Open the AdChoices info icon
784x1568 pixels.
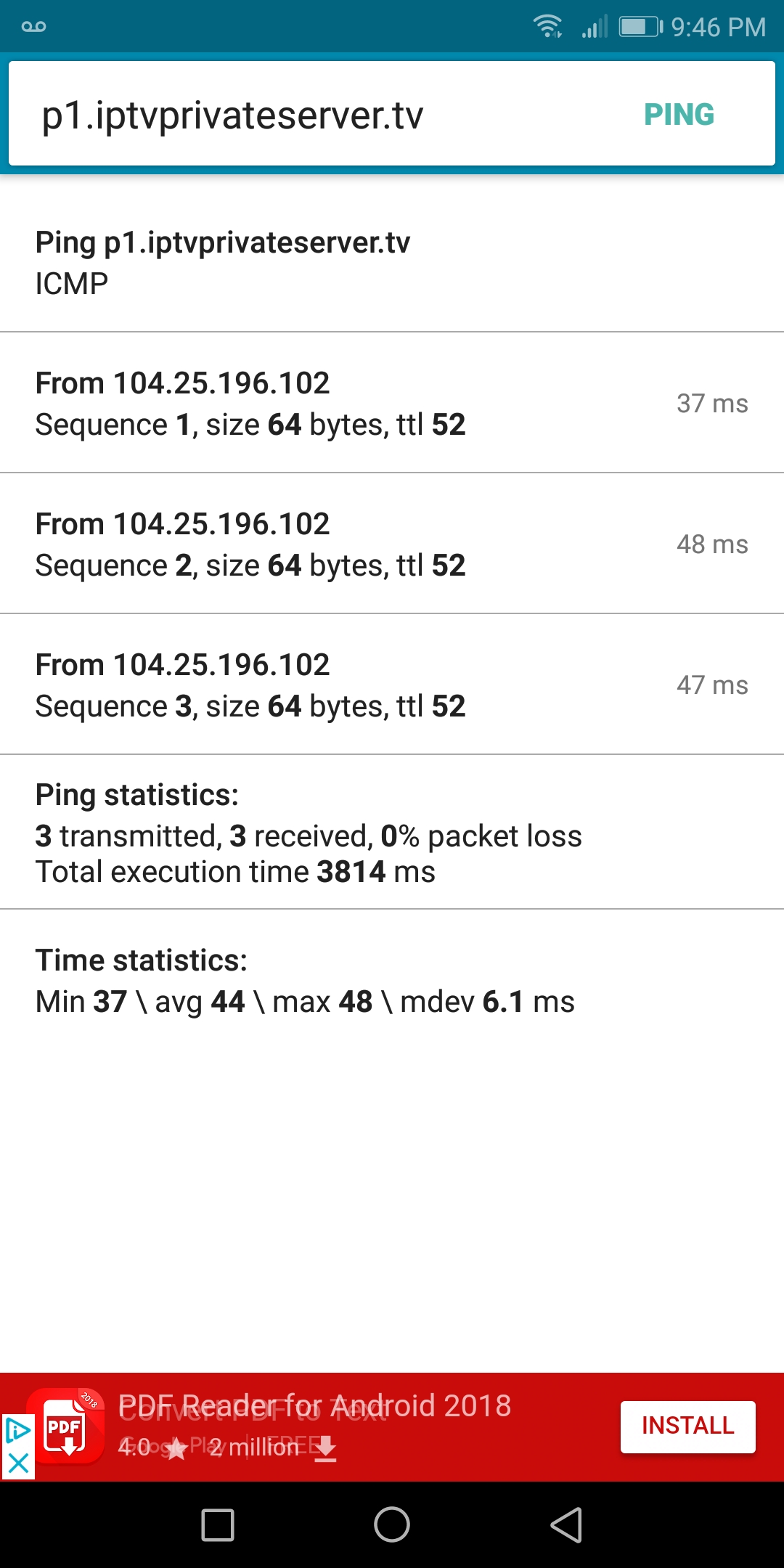coord(18,1431)
